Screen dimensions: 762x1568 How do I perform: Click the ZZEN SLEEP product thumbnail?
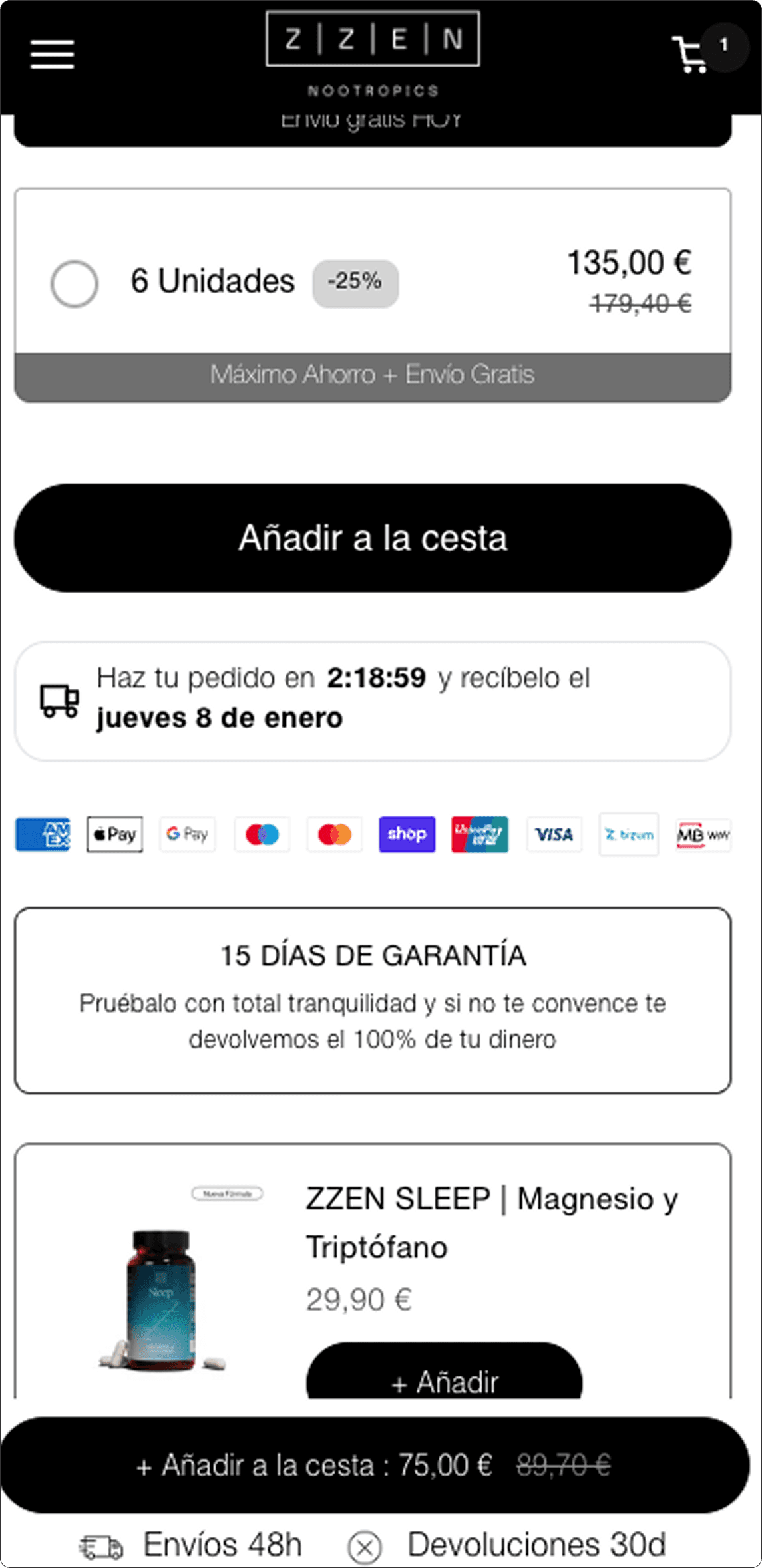click(x=160, y=1301)
